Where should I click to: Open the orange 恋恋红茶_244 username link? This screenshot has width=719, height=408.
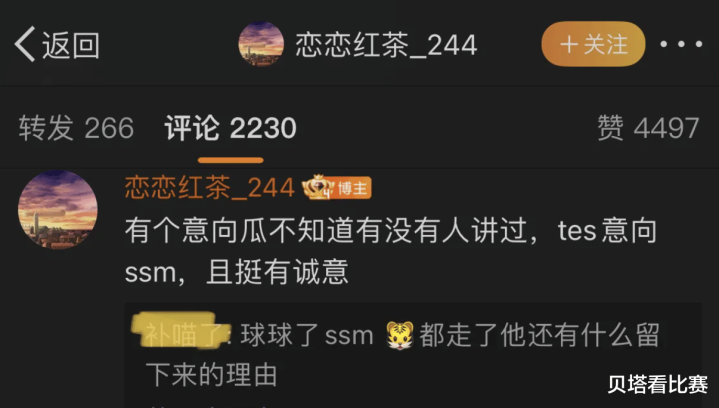pos(210,187)
